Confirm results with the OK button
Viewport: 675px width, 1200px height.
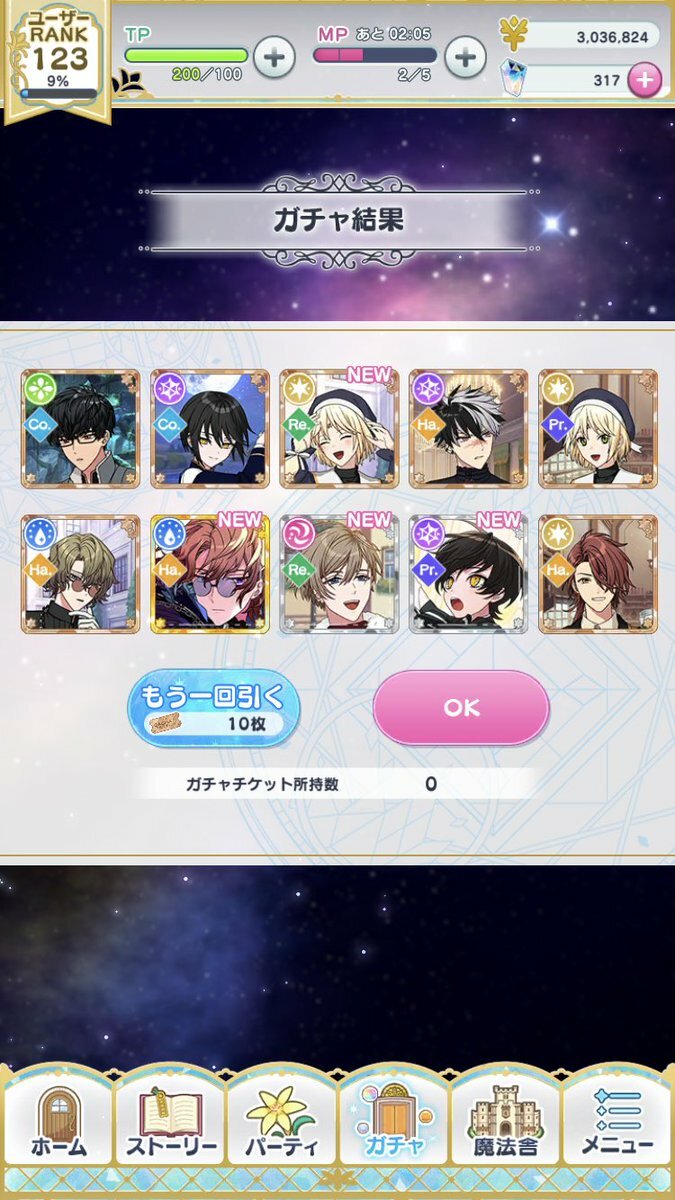coord(461,707)
